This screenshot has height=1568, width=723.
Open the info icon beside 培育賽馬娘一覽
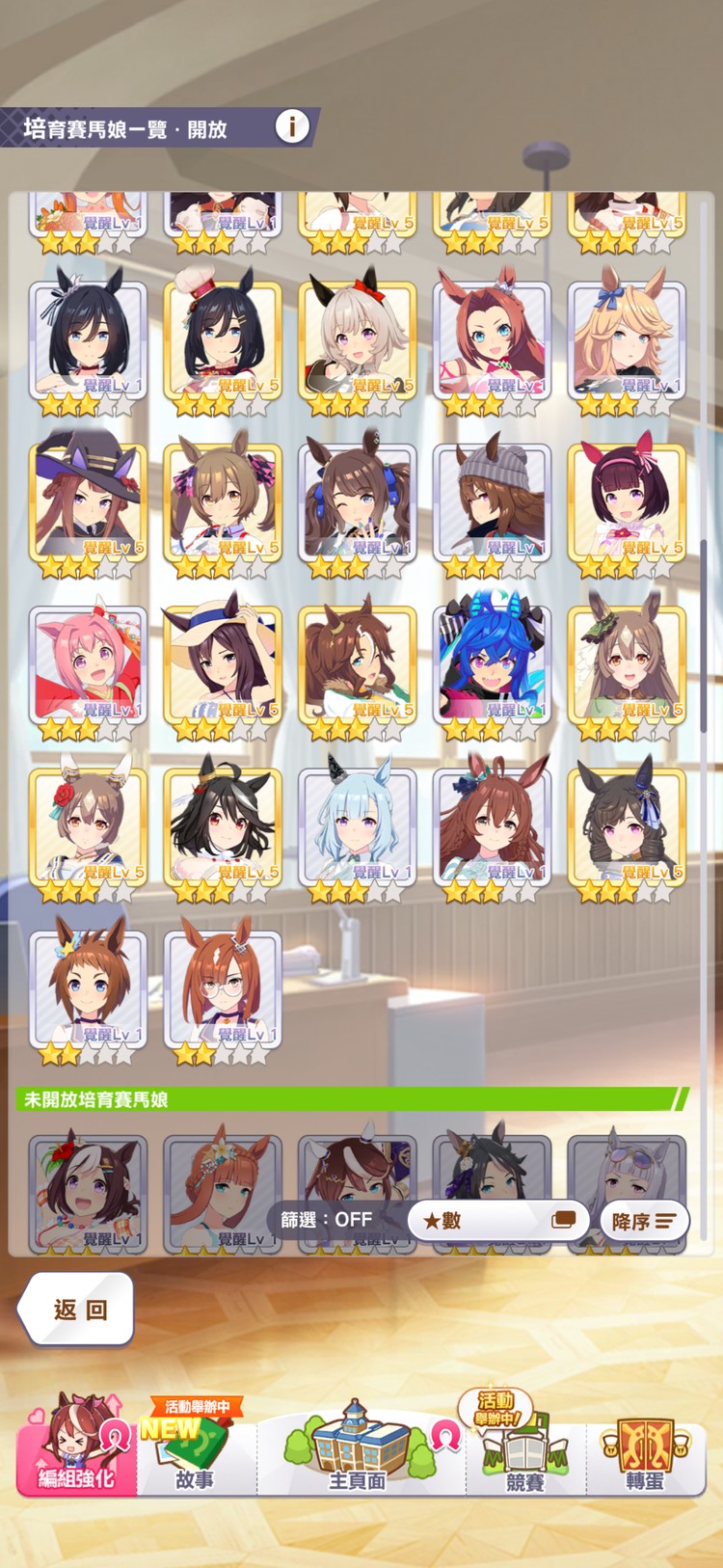coord(292,126)
